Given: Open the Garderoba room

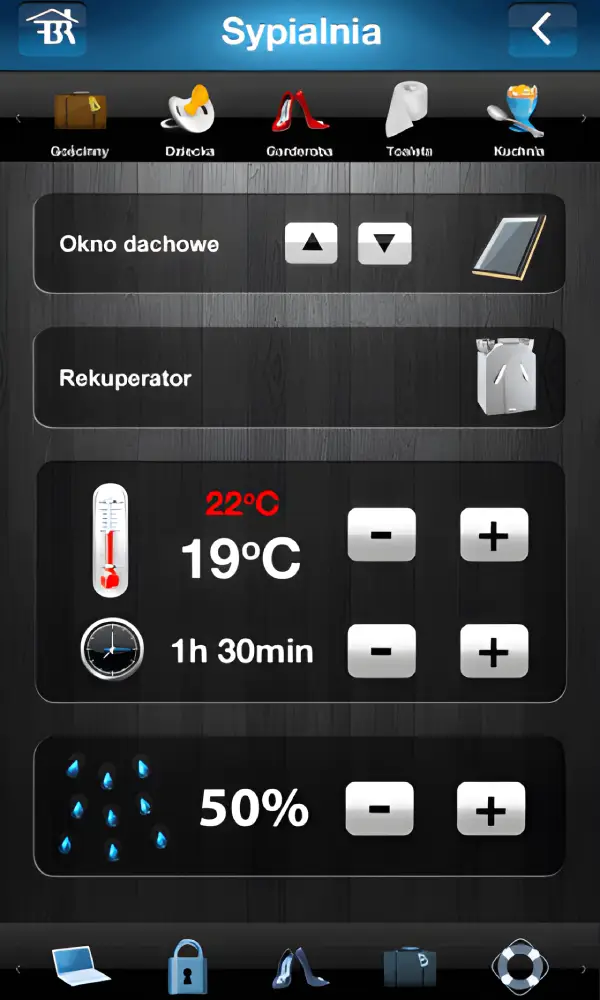Looking at the screenshot, I should (x=300, y=121).
